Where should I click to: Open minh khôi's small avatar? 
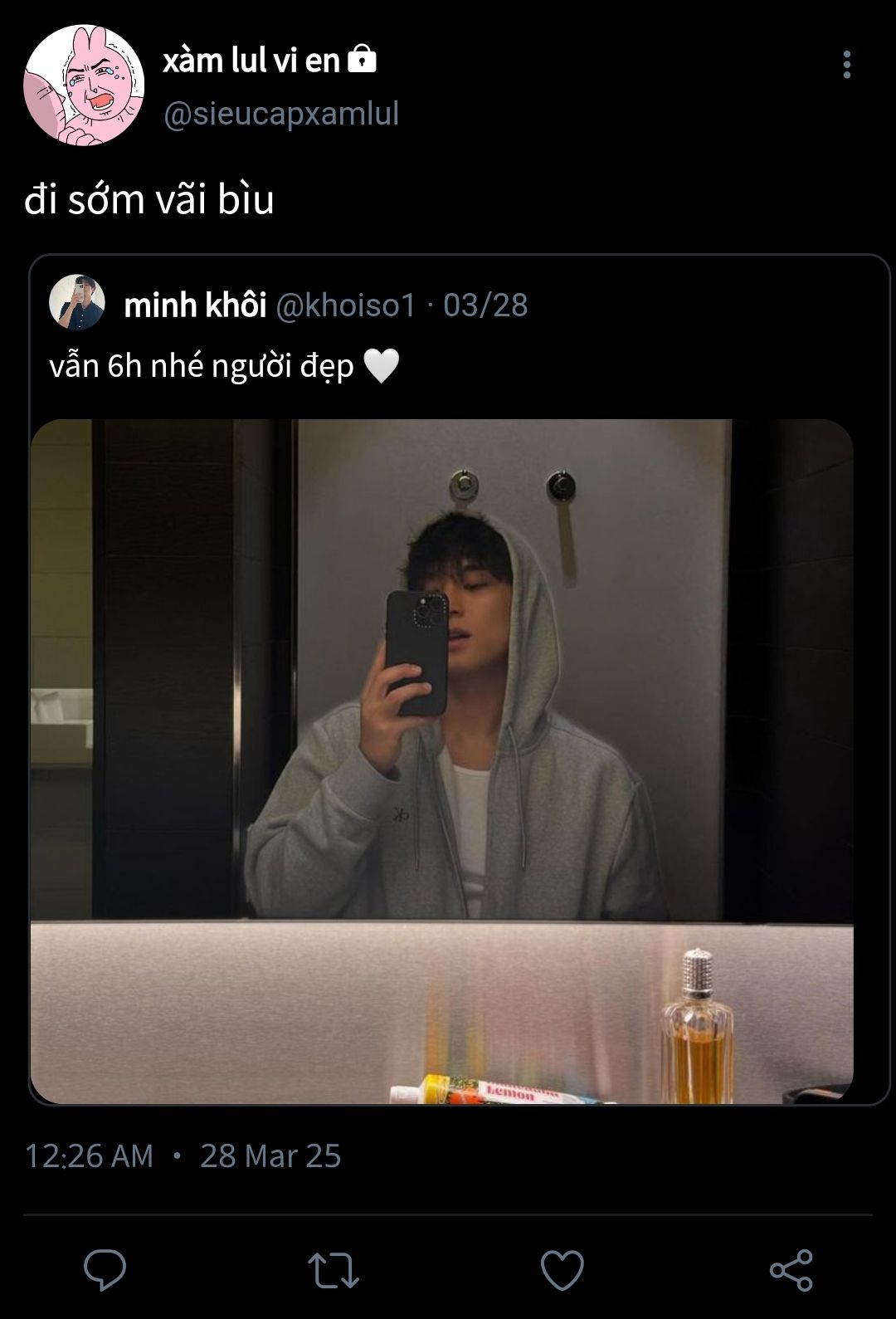(x=77, y=303)
